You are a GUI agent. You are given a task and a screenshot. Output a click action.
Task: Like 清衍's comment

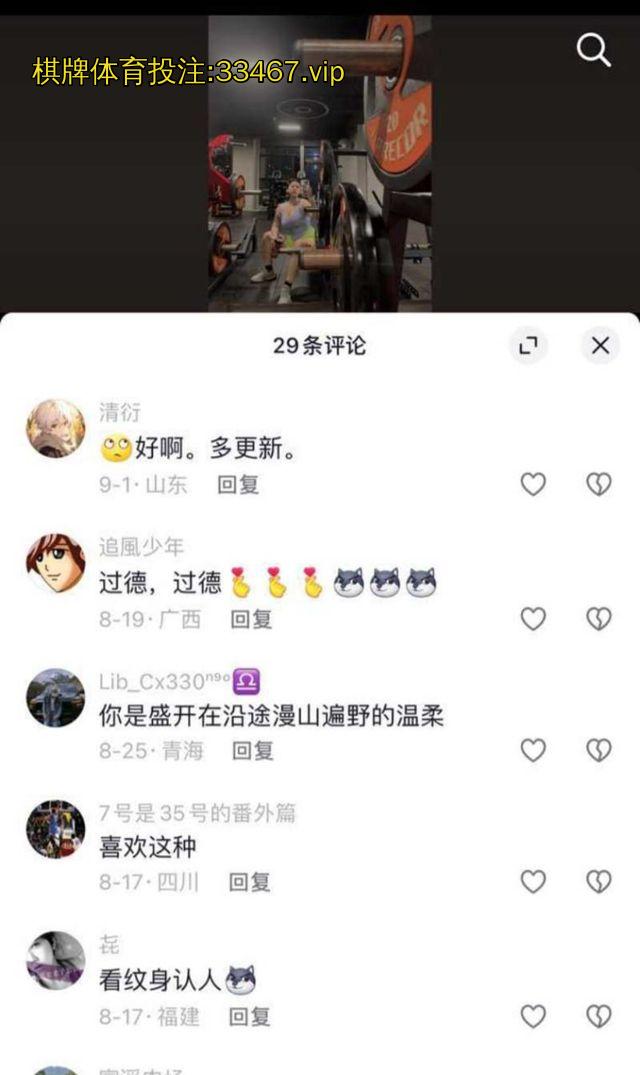click(x=533, y=484)
